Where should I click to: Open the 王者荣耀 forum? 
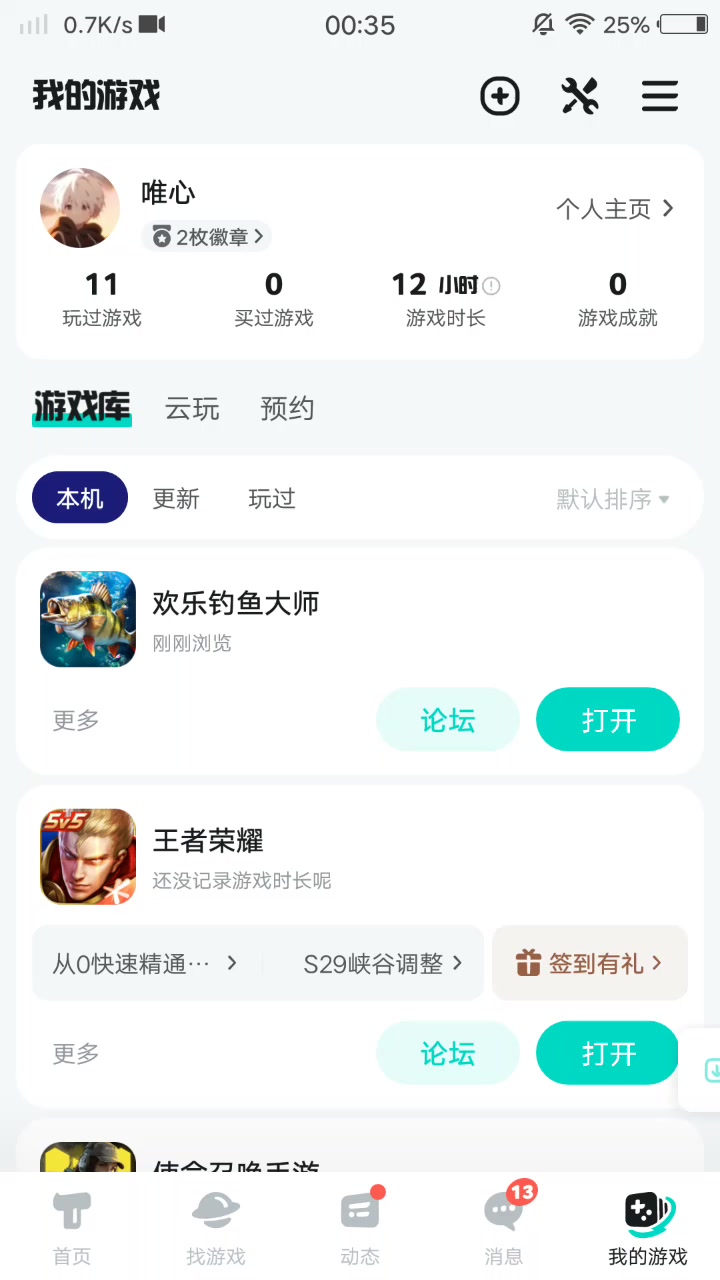(448, 1053)
